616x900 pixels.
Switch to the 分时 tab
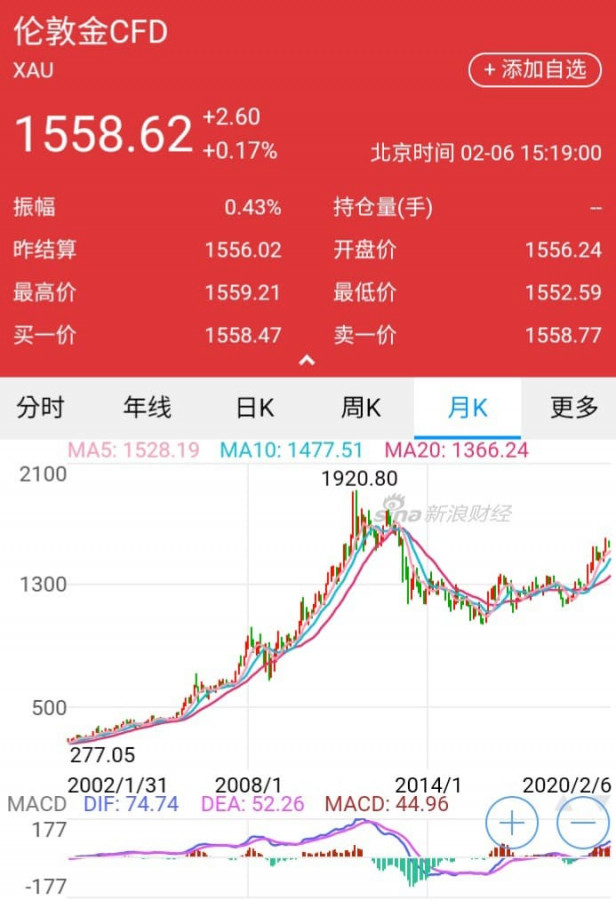pos(41,408)
